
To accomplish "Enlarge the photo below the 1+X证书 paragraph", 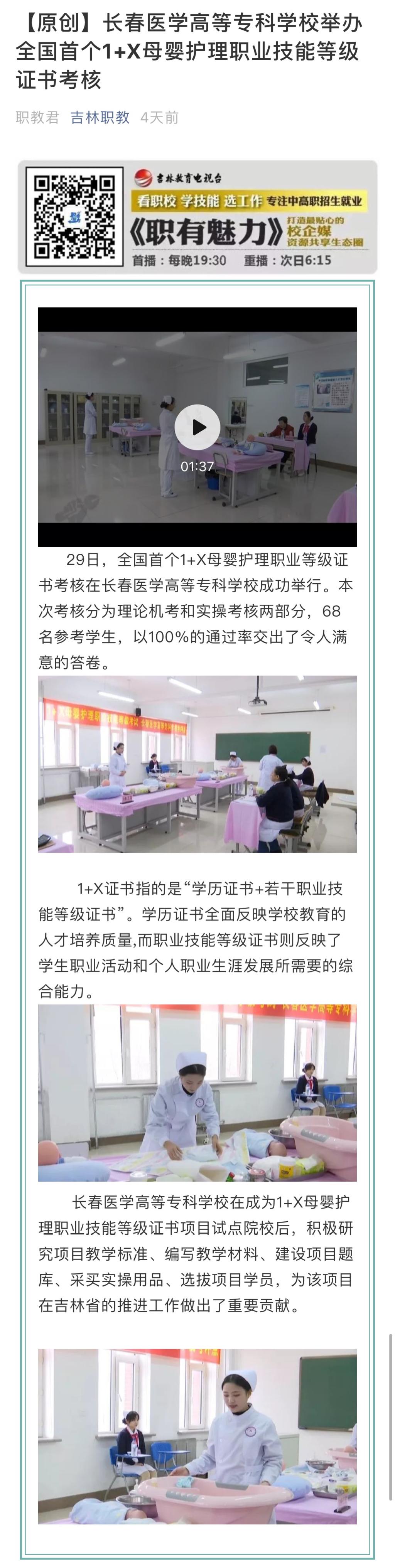I will pos(197,1093).
